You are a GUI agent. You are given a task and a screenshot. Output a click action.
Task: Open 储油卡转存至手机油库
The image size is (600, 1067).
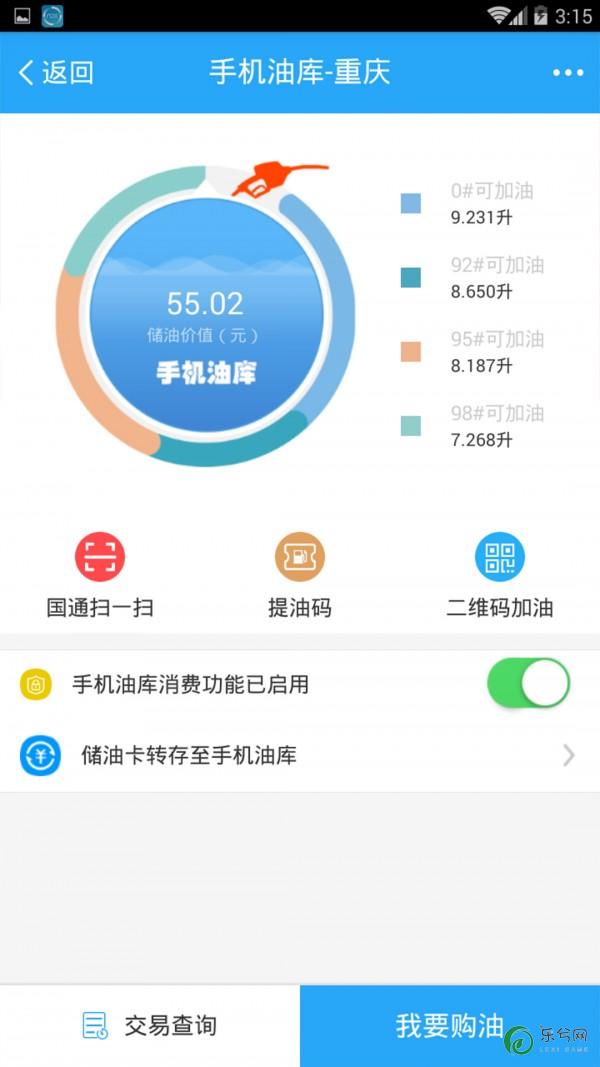(300, 755)
